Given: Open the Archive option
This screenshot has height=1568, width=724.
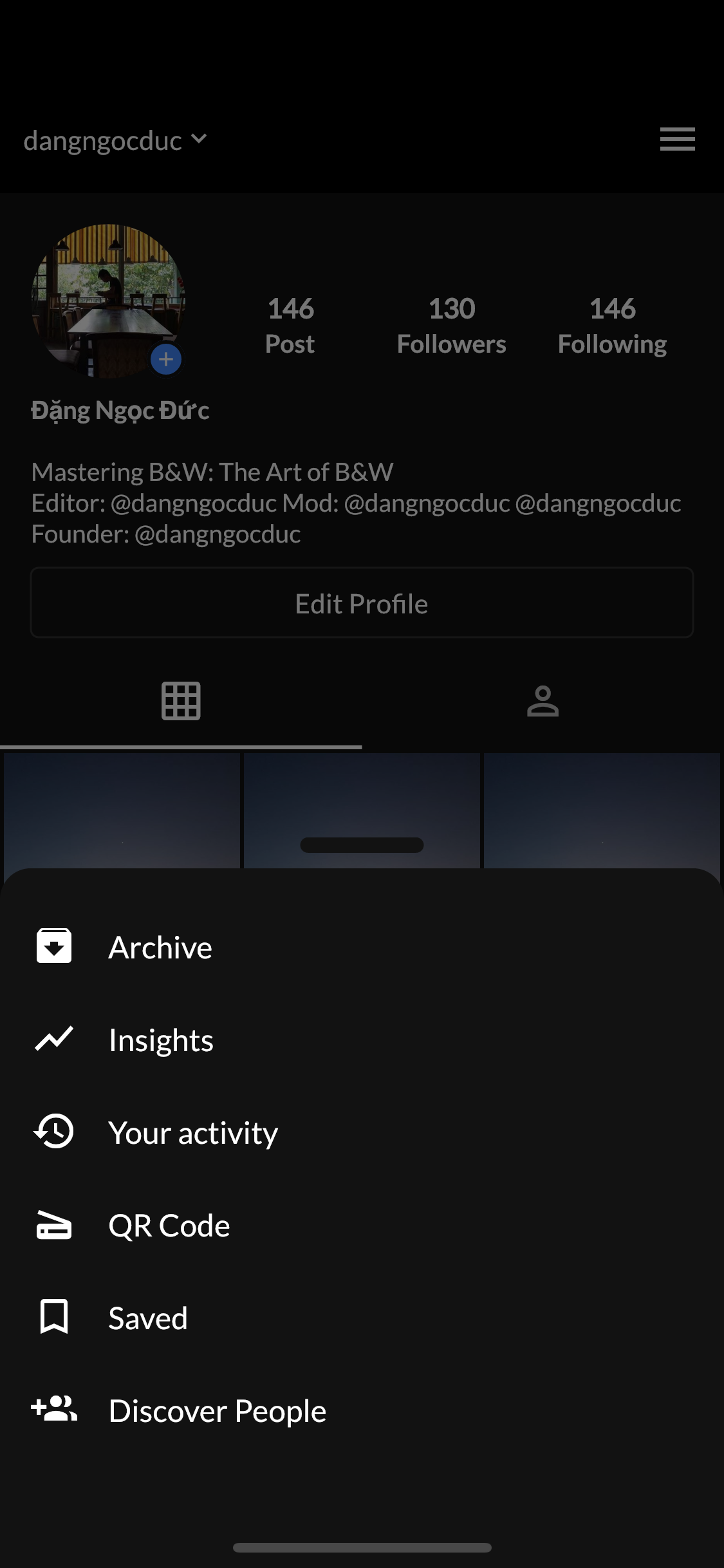Looking at the screenshot, I should (362, 947).
